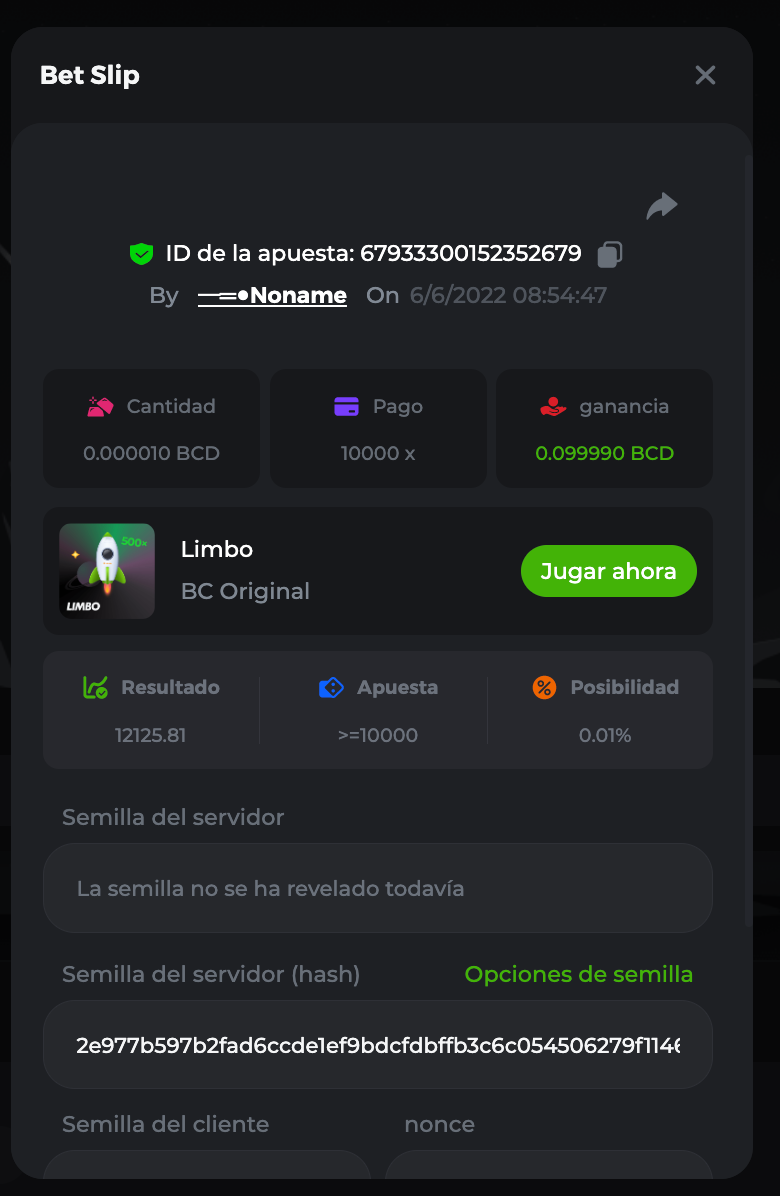The width and height of the screenshot is (780, 1196).
Task: Open Opciones de semilla
Action: pyautogui.click(x=578, y=974)
